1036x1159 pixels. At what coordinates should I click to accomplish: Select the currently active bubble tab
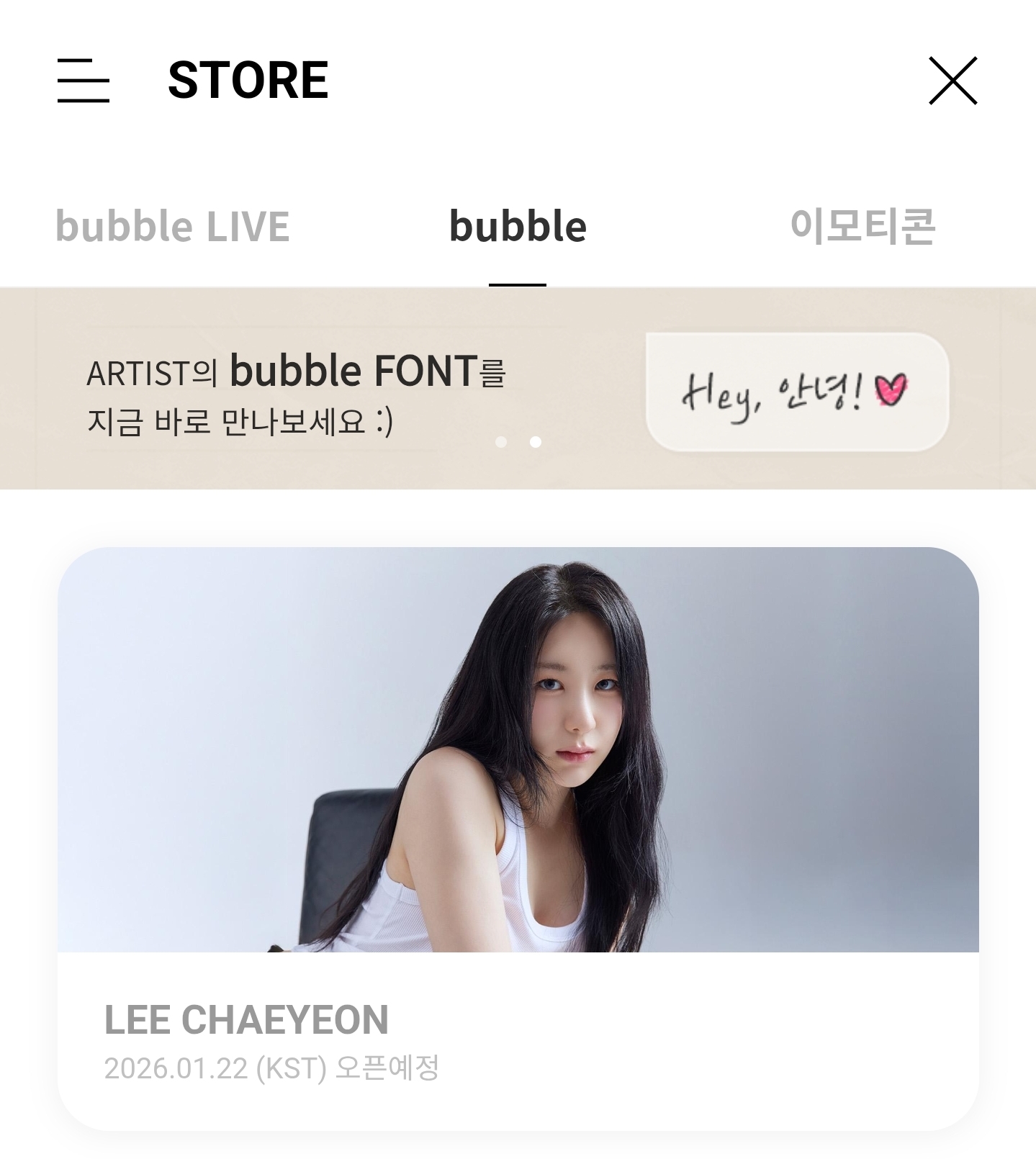pos(516,227)
